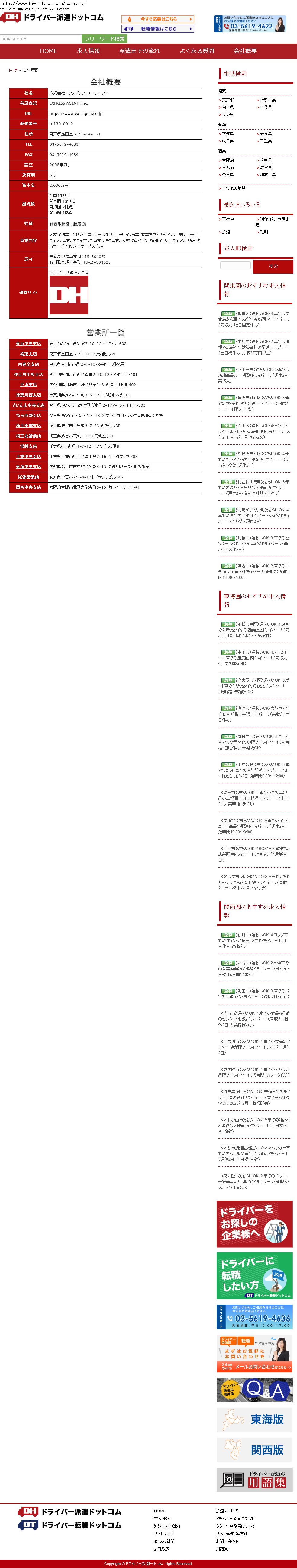297x1568 pixels.
Task: Tap the red 検索 button
Action: pos(273,266)
